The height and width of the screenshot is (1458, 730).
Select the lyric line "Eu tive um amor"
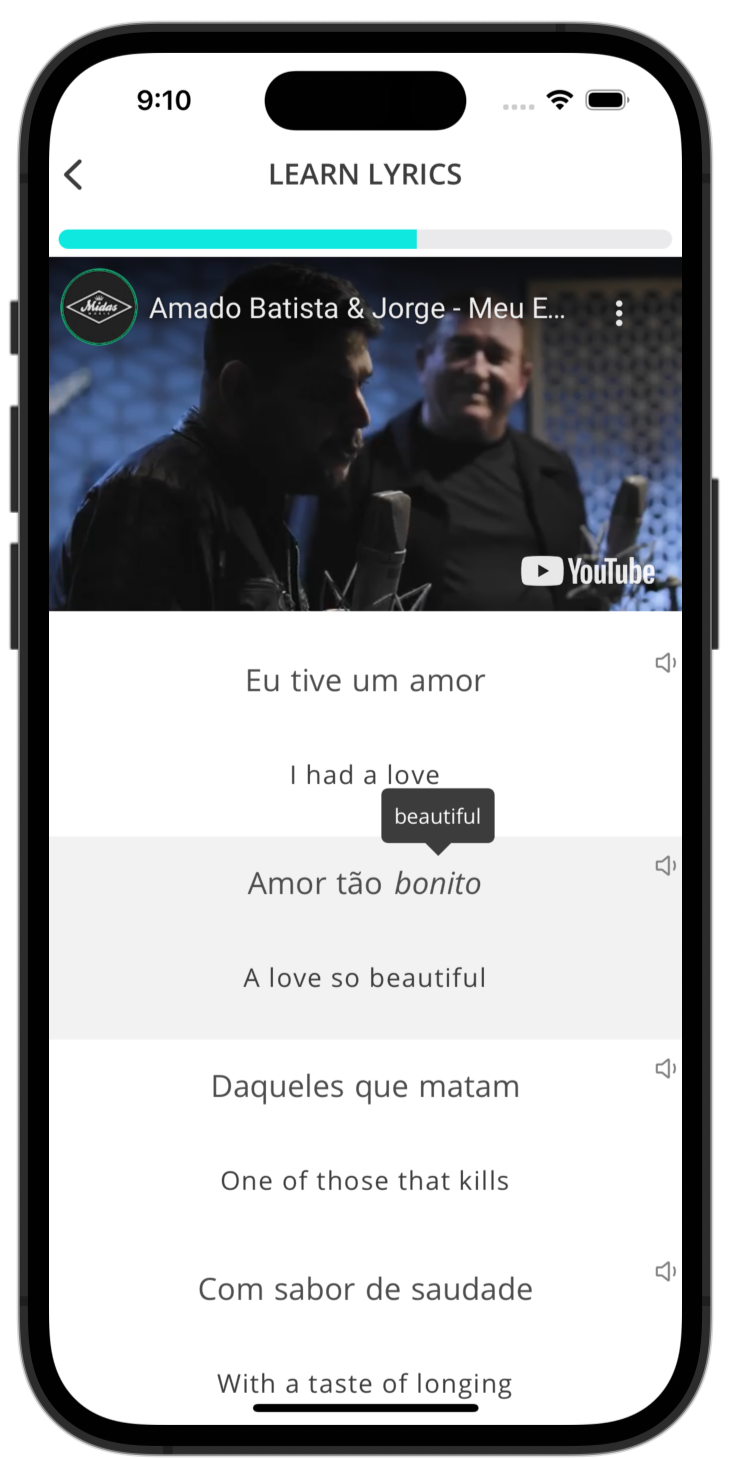pyautogui.click(x=365, y=681)
